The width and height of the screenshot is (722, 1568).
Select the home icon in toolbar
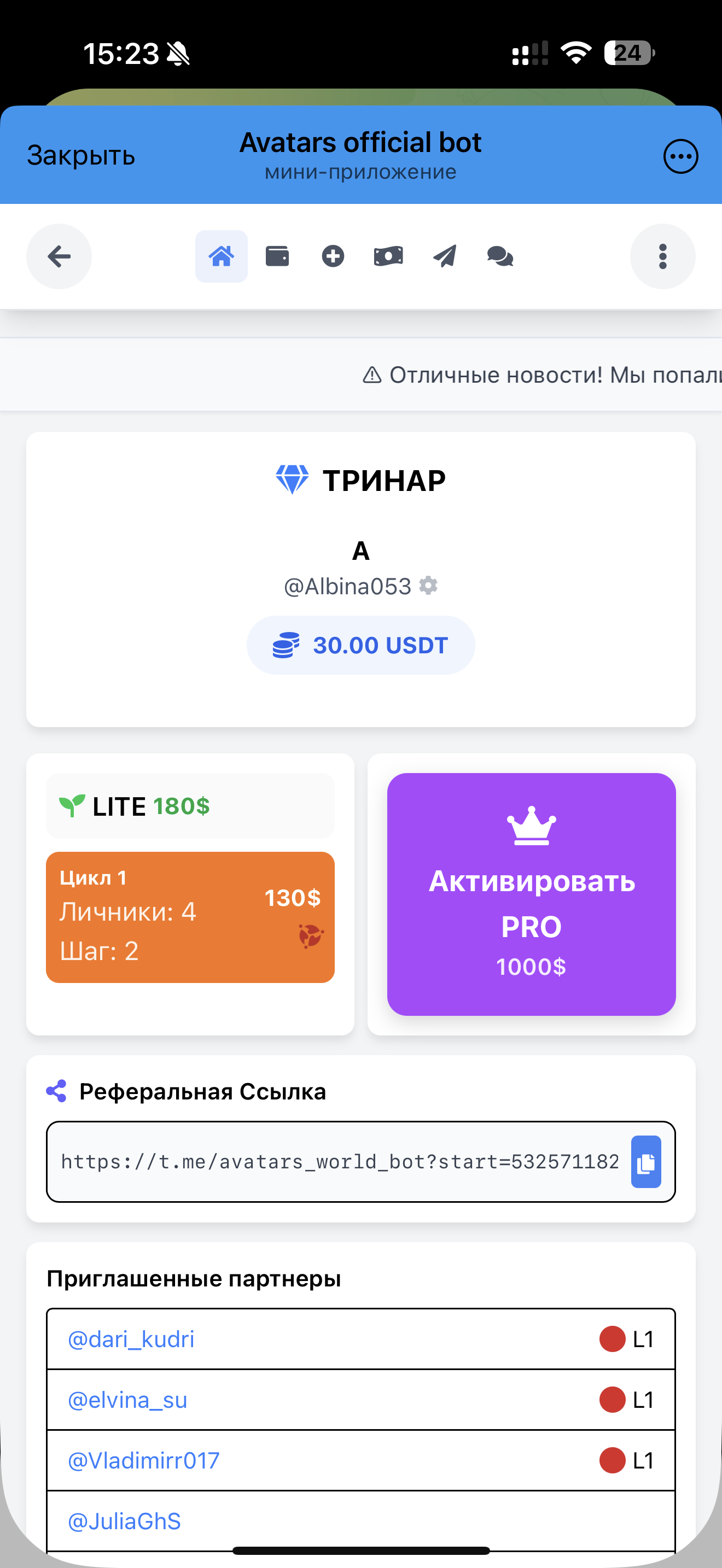221,256
